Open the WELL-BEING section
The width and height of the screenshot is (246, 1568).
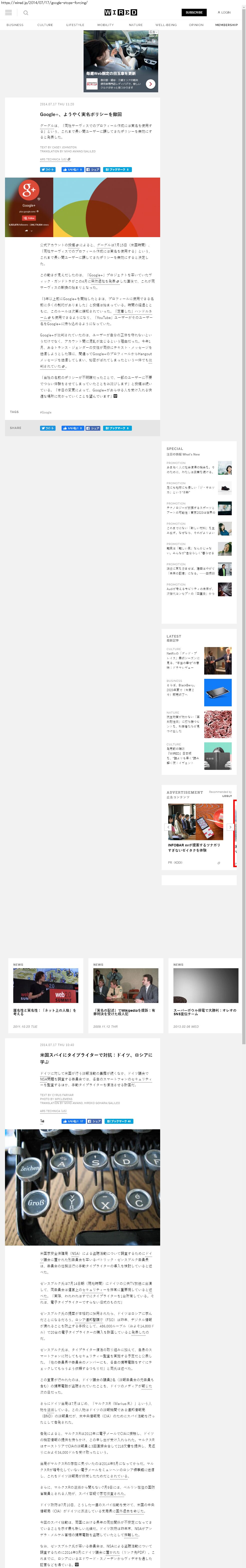(x=166, y=25)
